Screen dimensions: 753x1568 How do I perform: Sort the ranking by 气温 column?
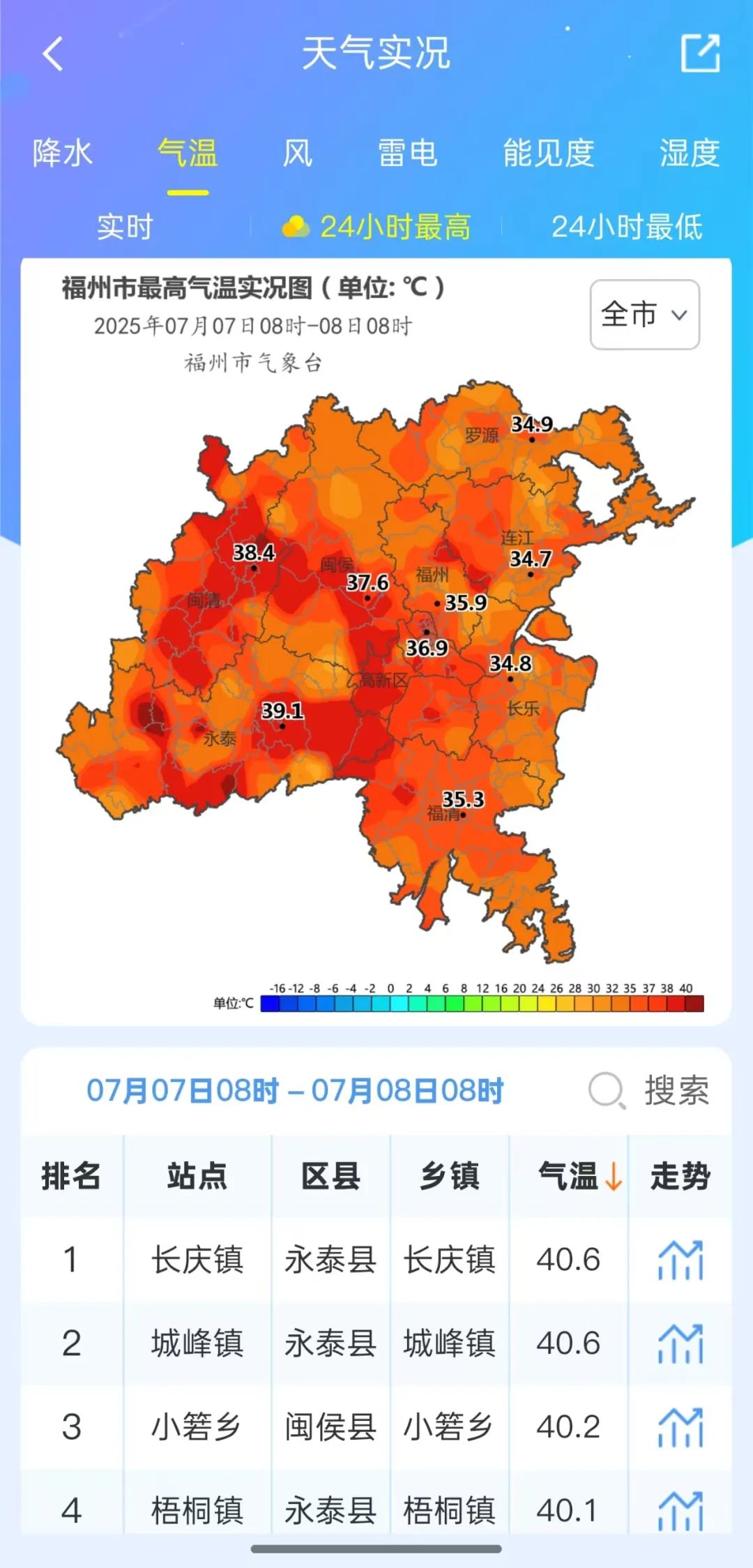[579, 1177]
